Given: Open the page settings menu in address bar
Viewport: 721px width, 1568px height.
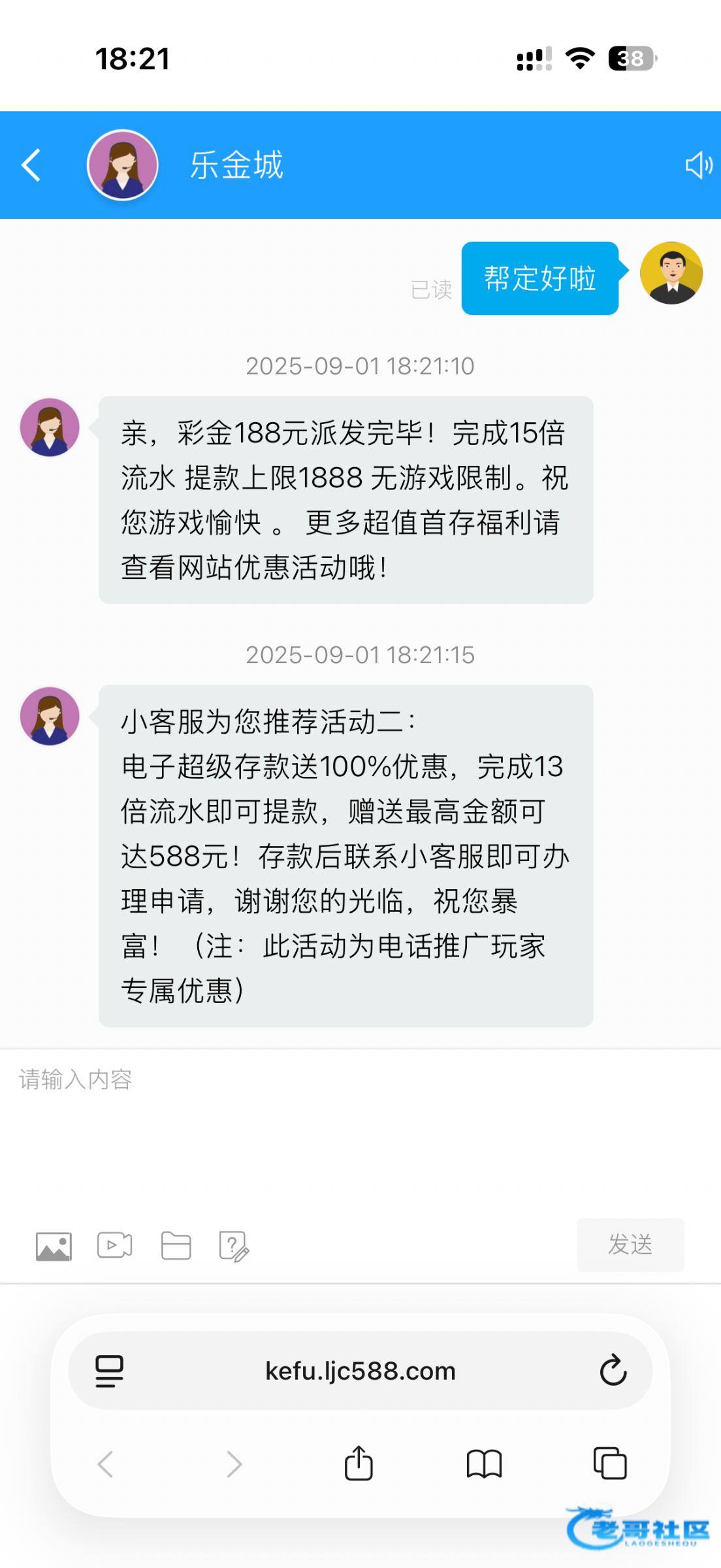Looking at the screenshot, I should click(109, 1371).
